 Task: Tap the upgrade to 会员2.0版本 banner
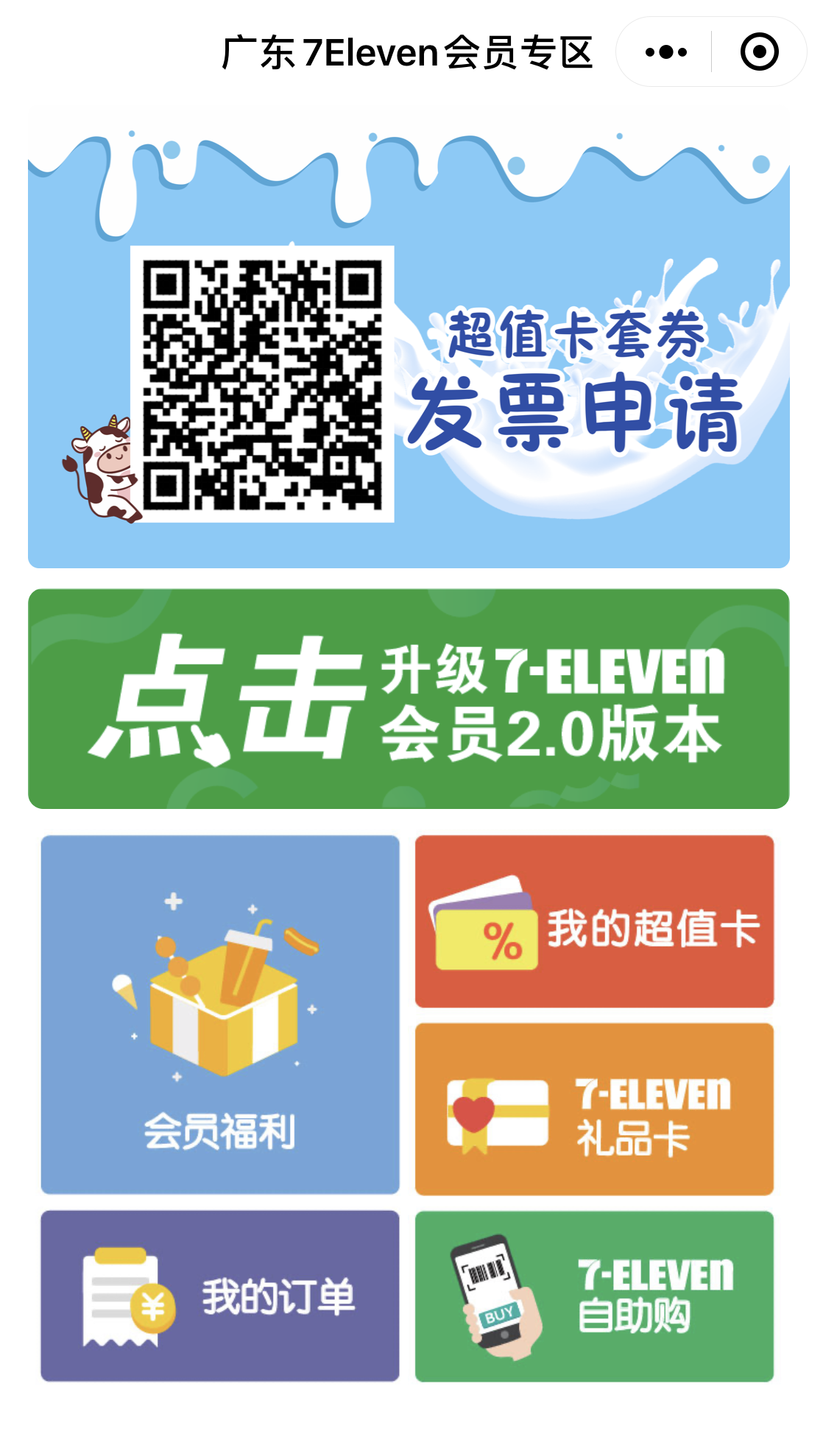[409, 699]
